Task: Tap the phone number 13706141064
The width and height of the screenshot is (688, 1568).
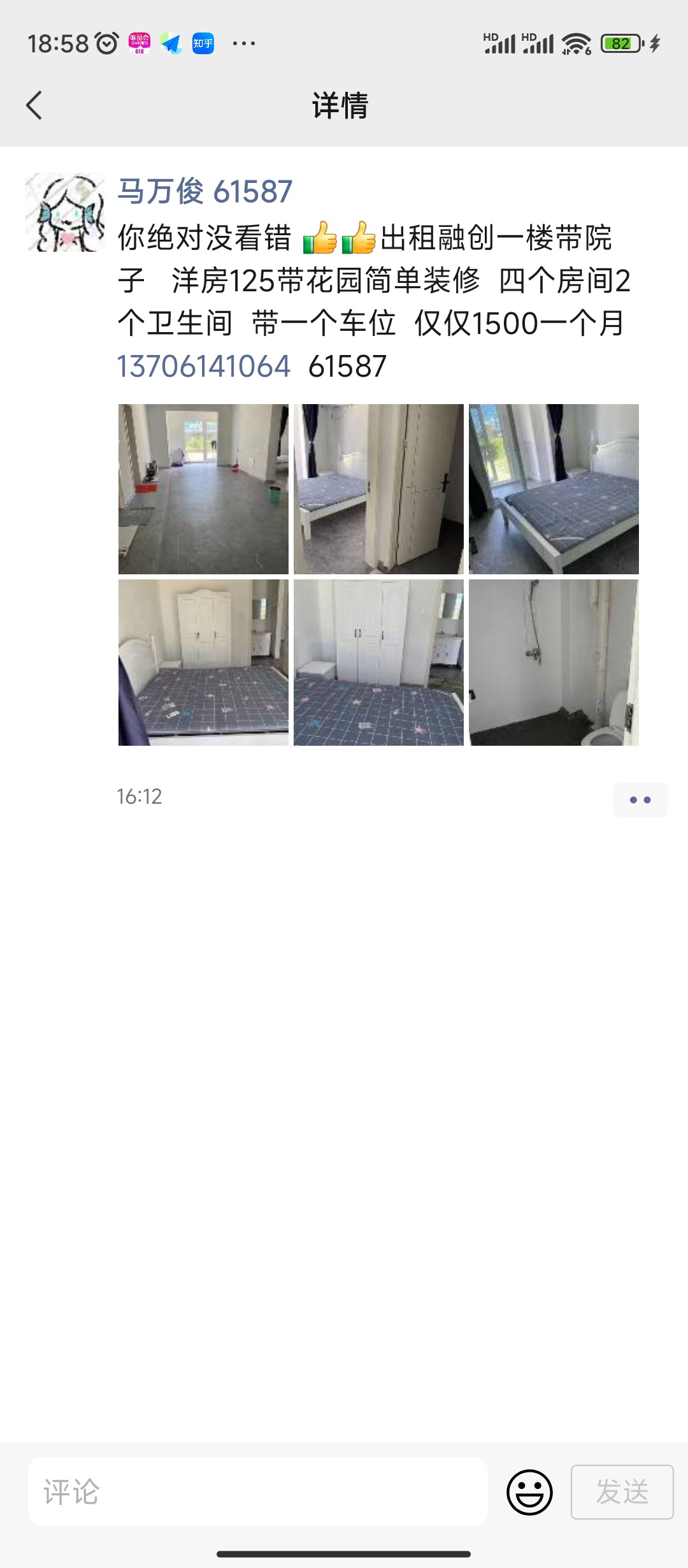Action: (x=204, y=367)
